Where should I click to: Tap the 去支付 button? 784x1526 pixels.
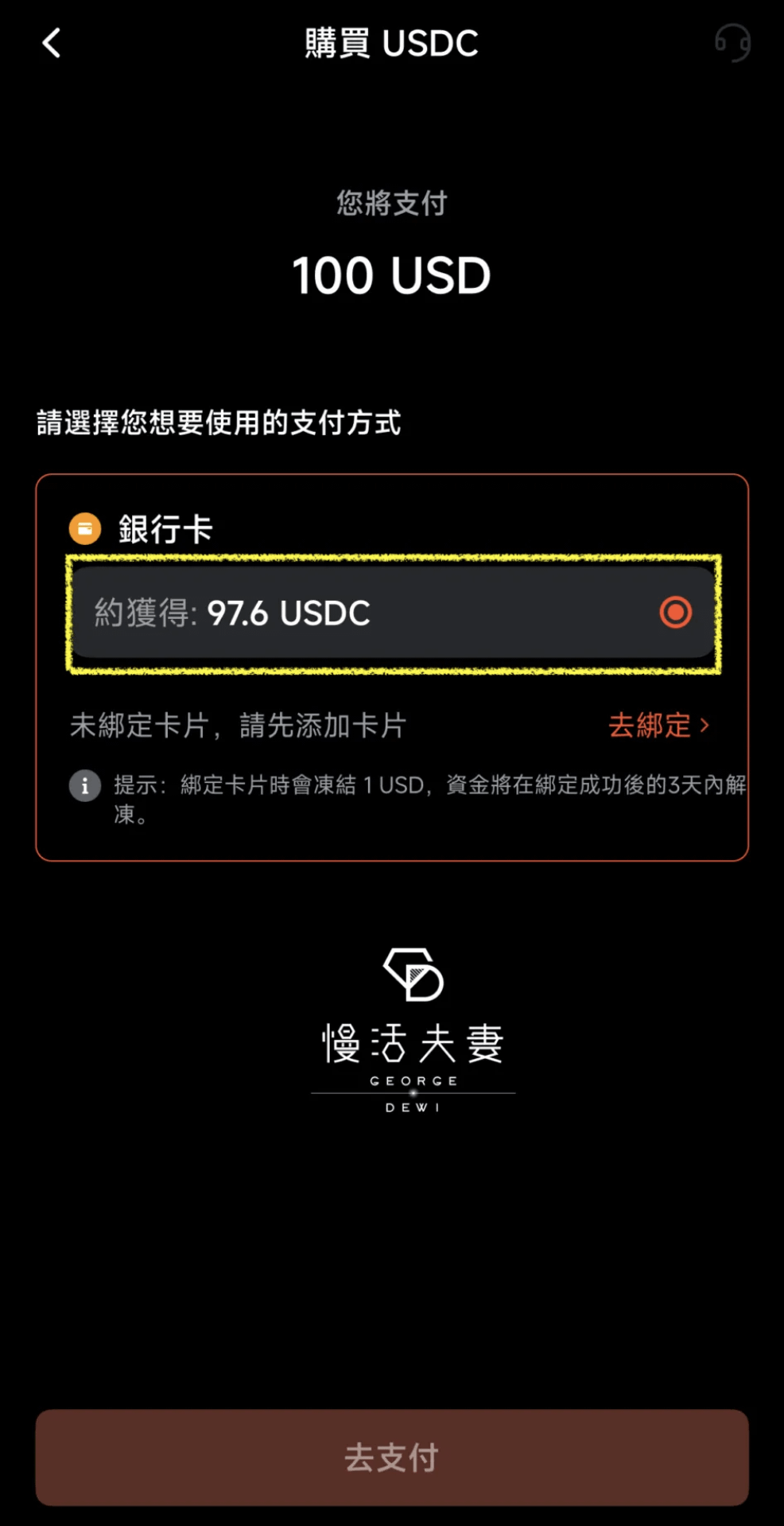392,1457
